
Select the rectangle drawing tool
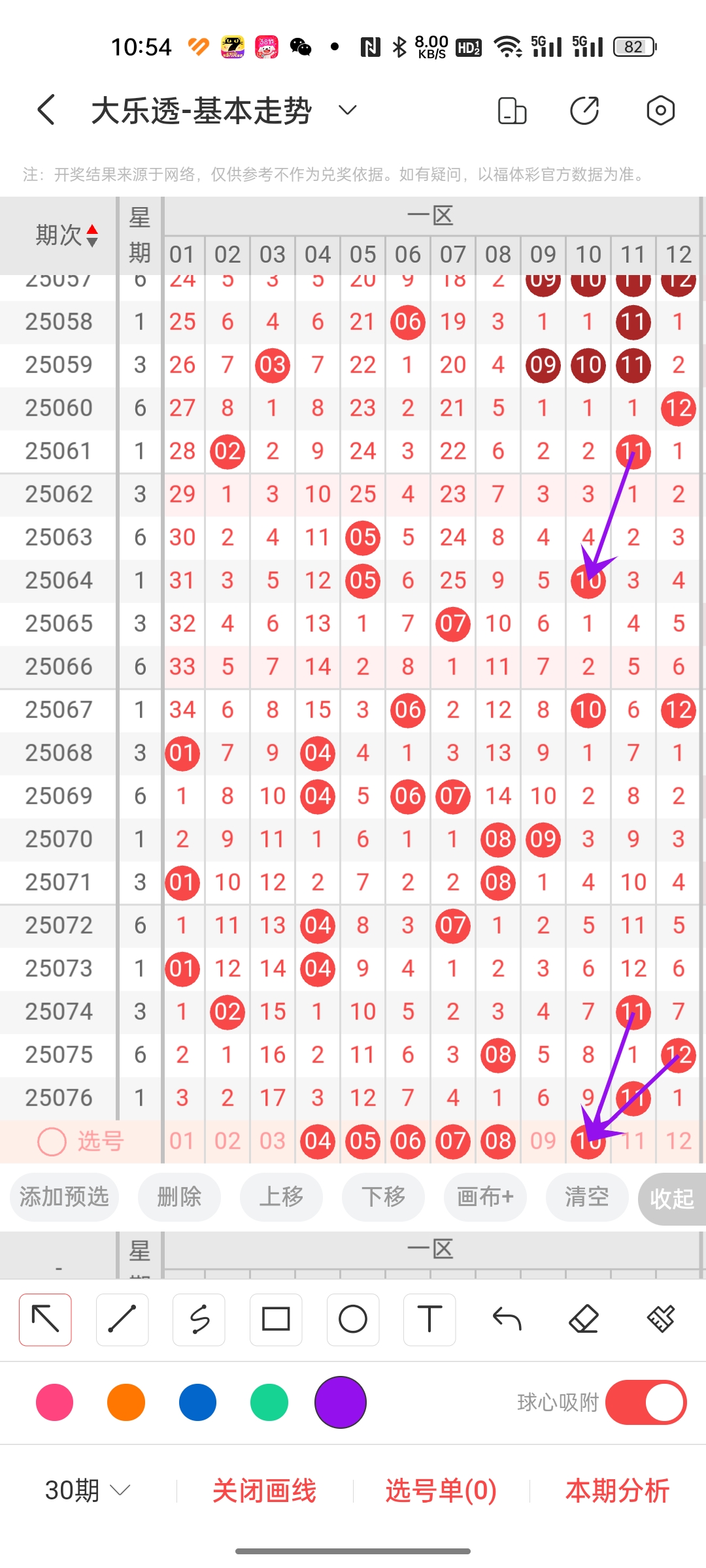click(x=276, y=1319)
